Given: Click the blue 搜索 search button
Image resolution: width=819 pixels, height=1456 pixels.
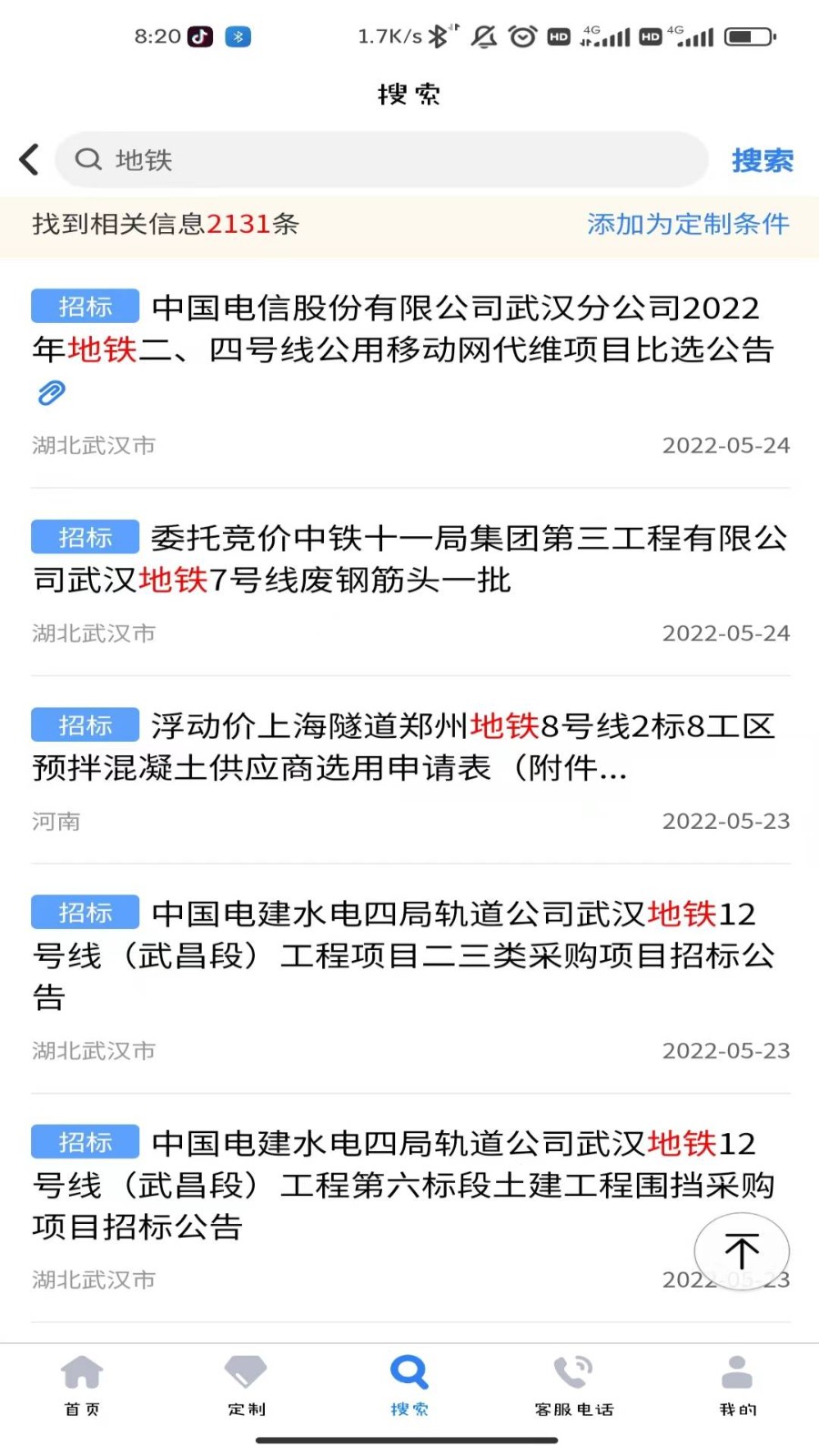Looking at the screenshot, I should (x=763, y=158).
